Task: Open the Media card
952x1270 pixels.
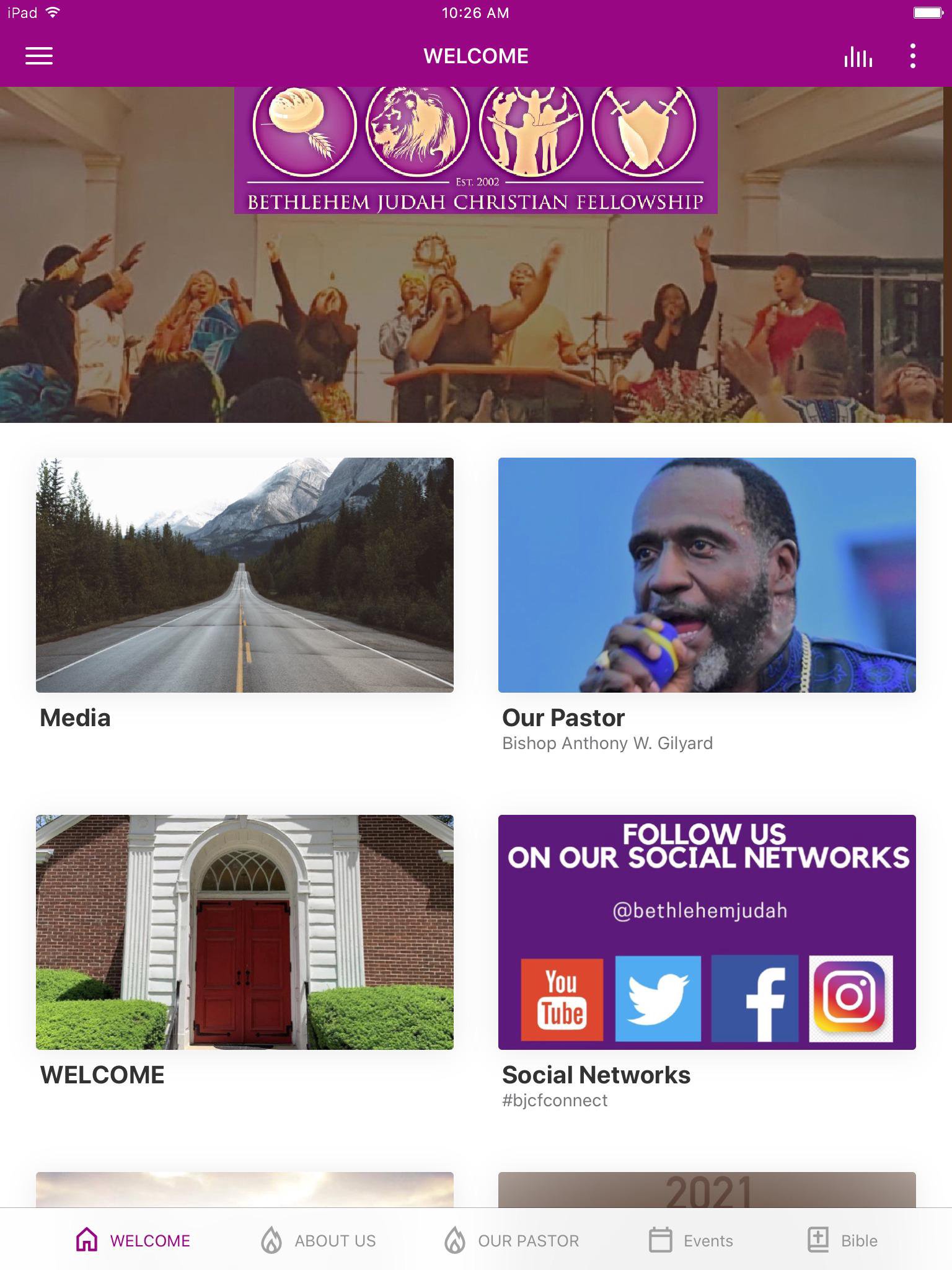Action: pyautogui.click(x=244, y=575)
